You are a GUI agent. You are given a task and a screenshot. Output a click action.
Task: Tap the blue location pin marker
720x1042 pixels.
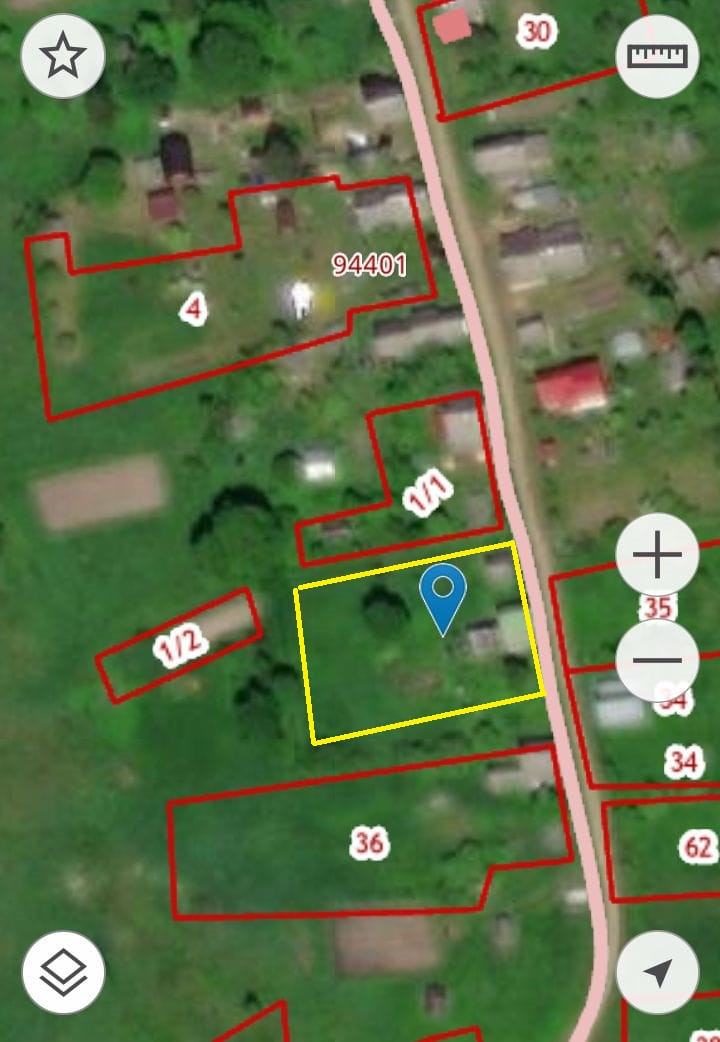click(x=442, y=594)
